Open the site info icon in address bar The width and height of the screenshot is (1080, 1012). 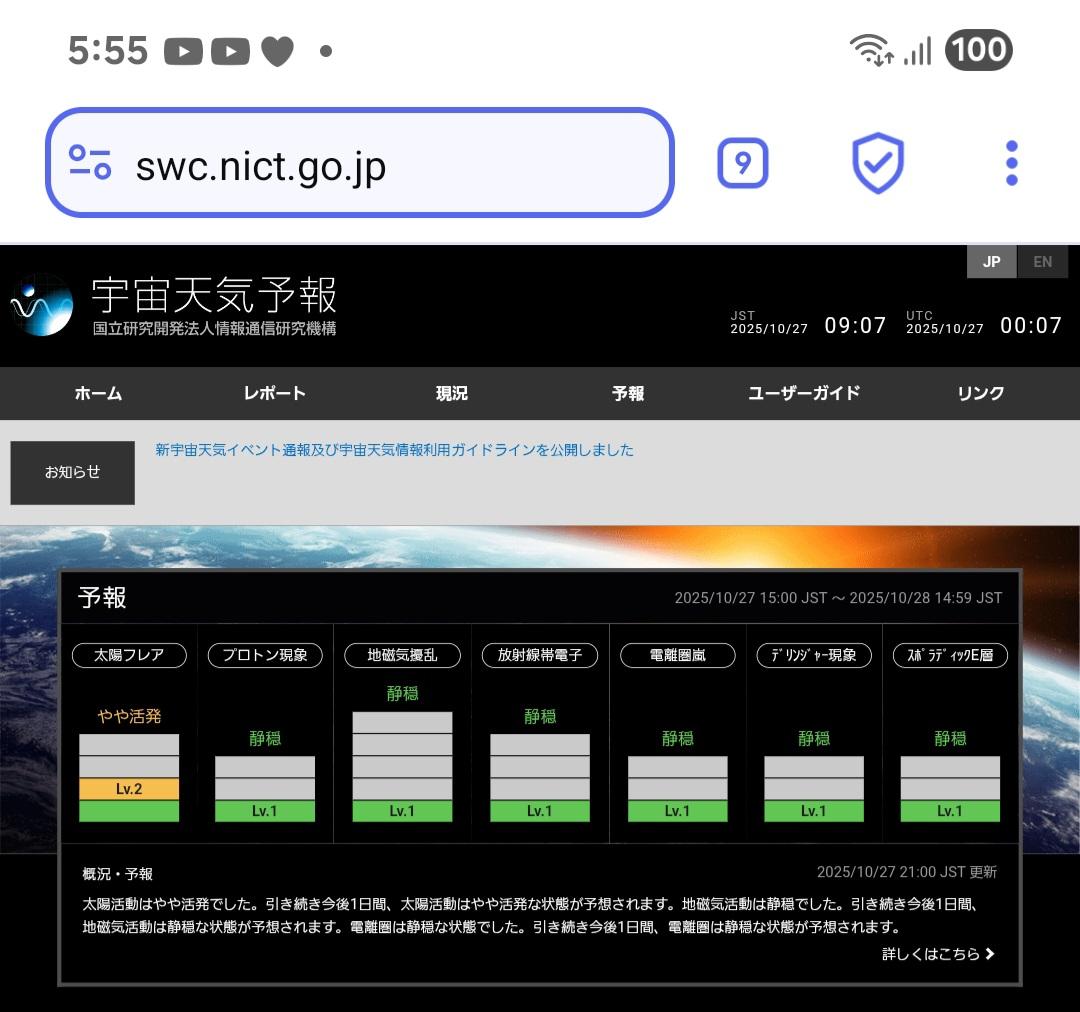[x=90, y=163]
